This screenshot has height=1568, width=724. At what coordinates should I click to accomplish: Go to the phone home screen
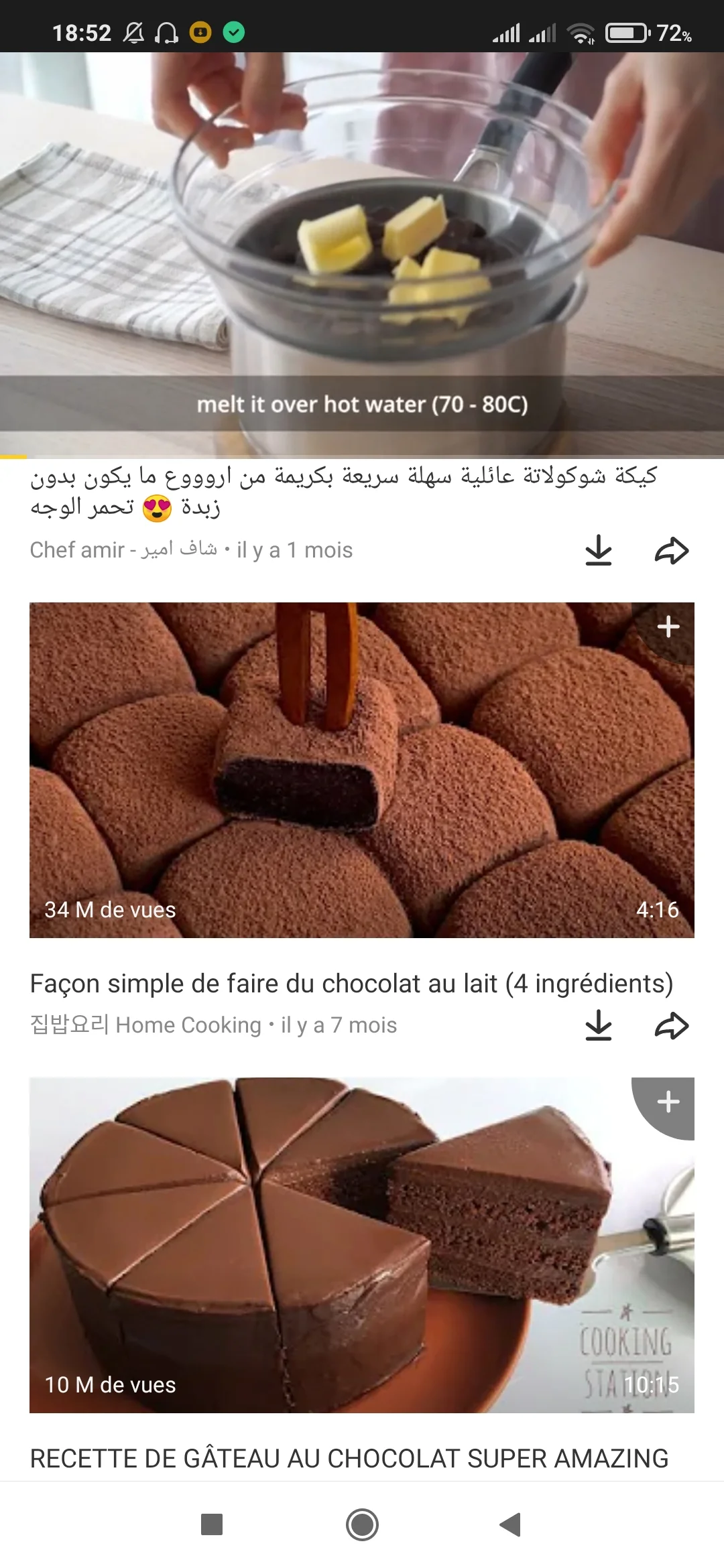[x=362, y=1524]
